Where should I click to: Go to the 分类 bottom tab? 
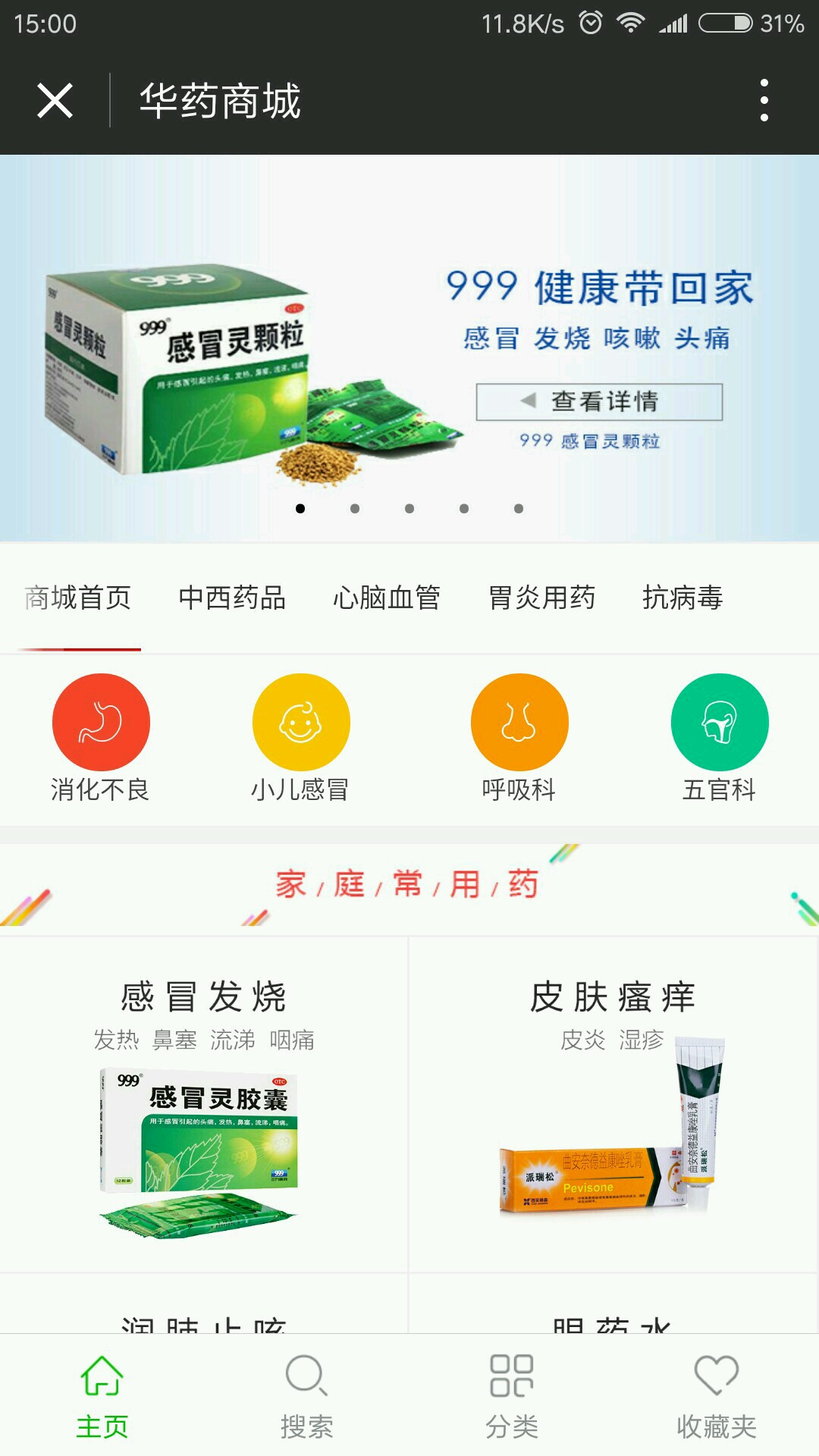pos(512,1396)
